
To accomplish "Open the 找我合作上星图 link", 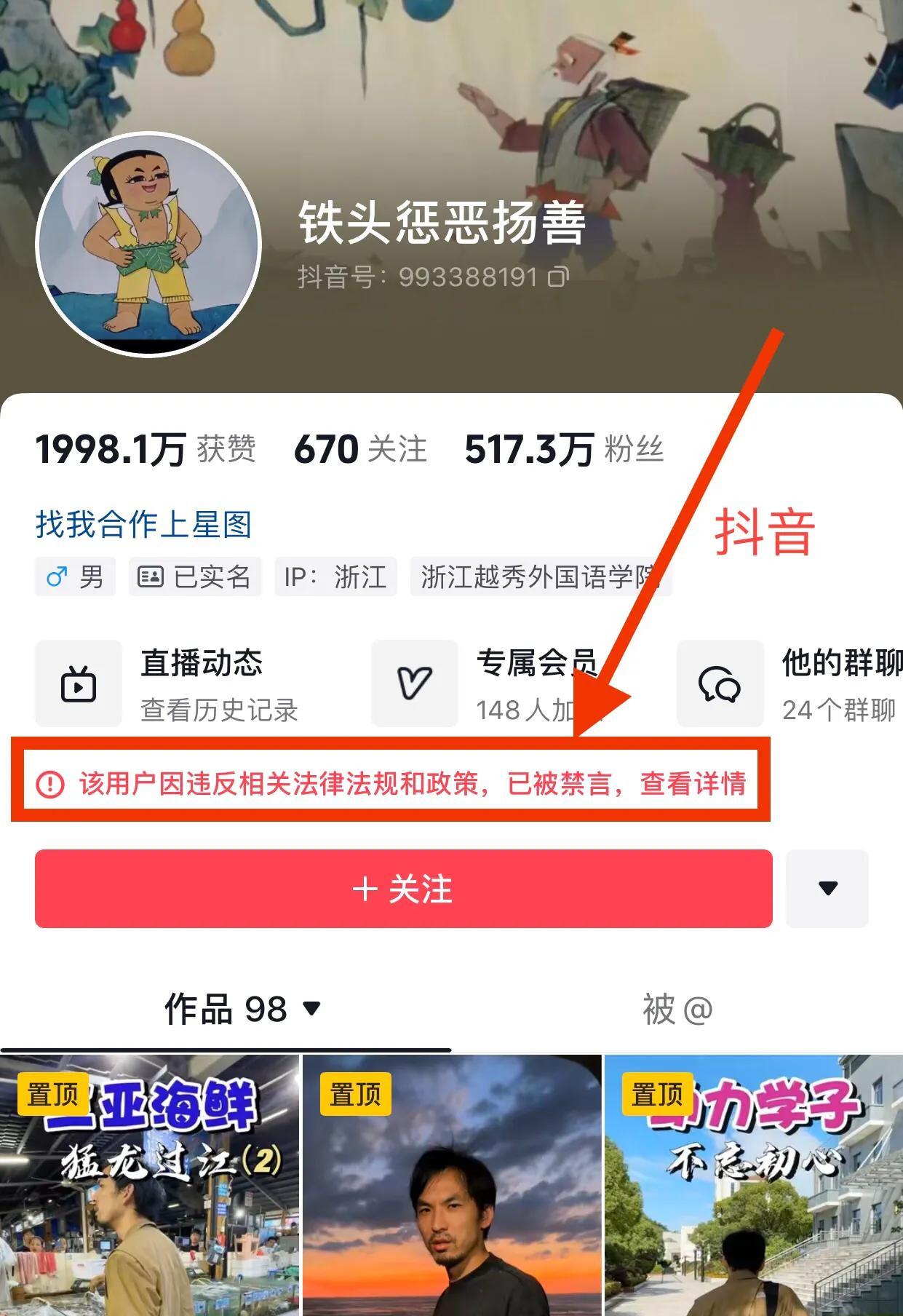I will click(144, 525).
